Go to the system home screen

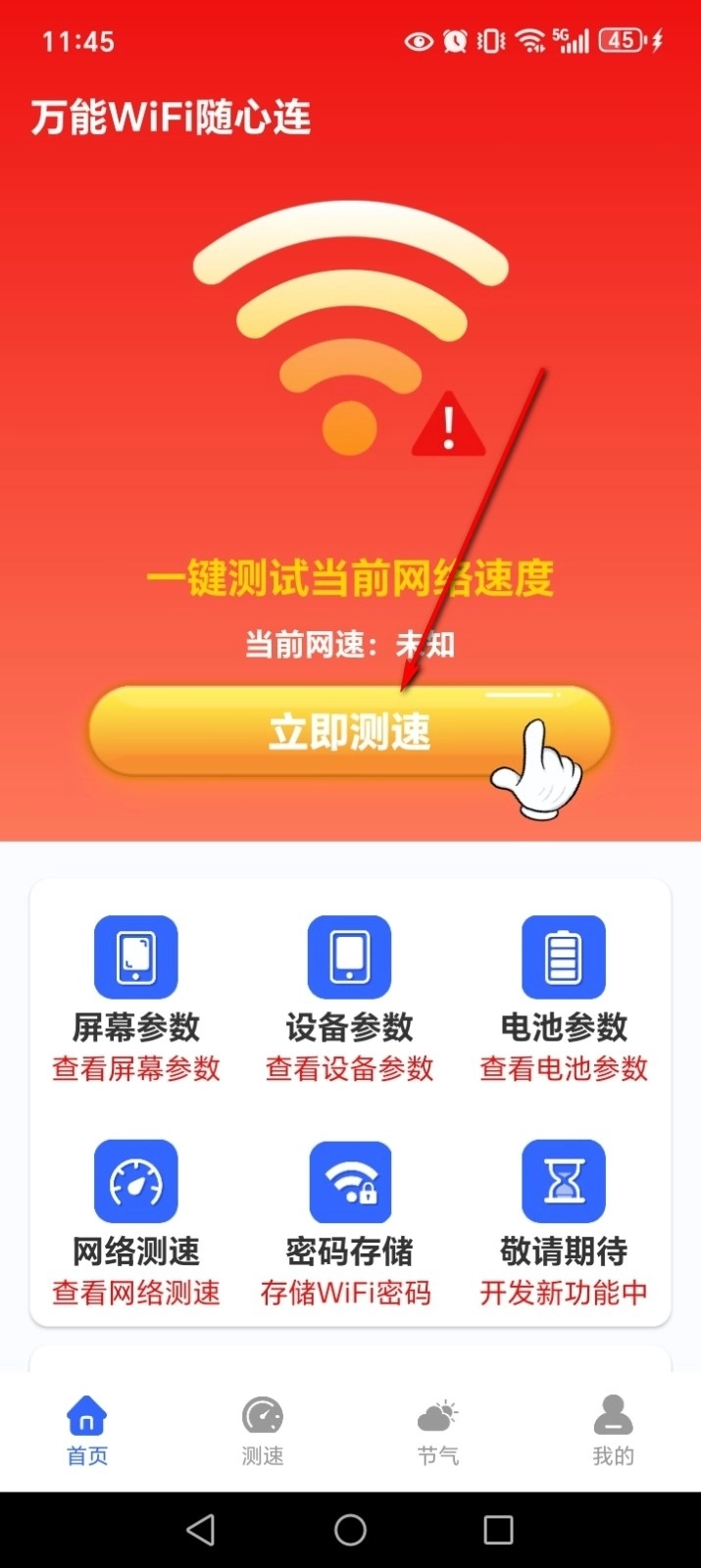tap(350, 1530)
